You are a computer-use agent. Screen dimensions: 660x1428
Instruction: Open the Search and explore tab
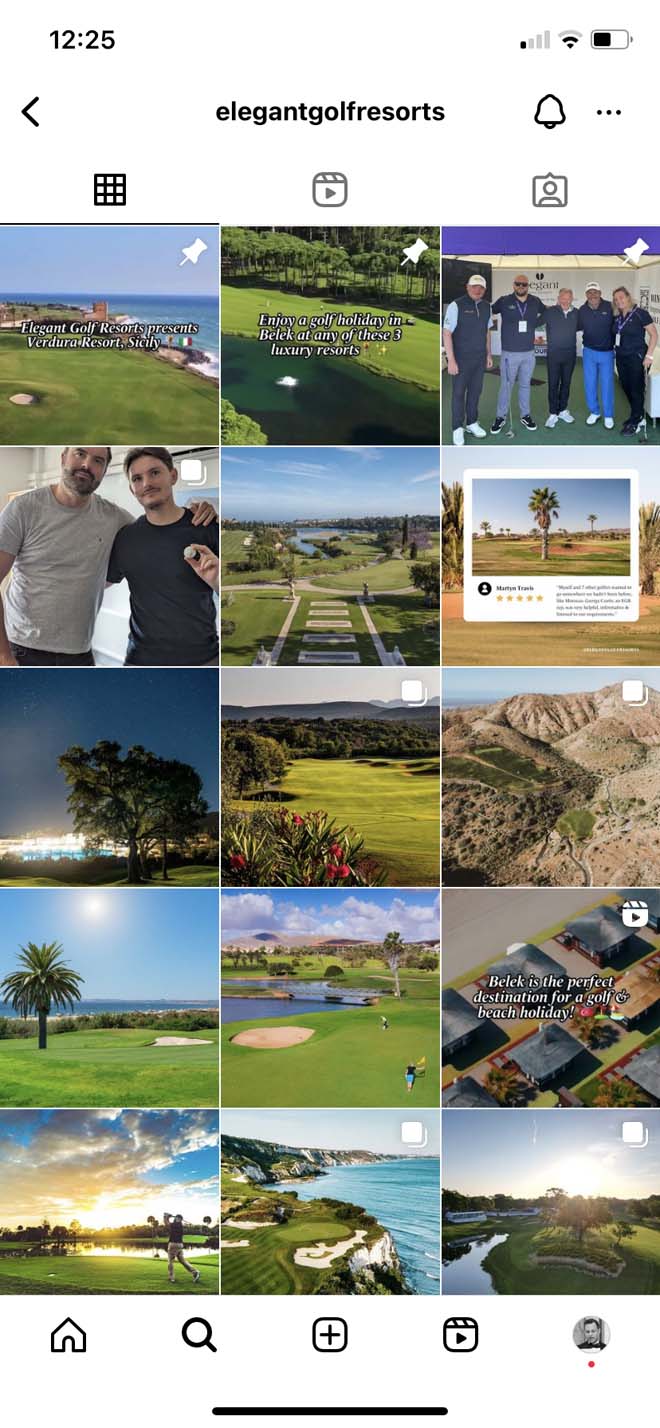pos(199,1335)
